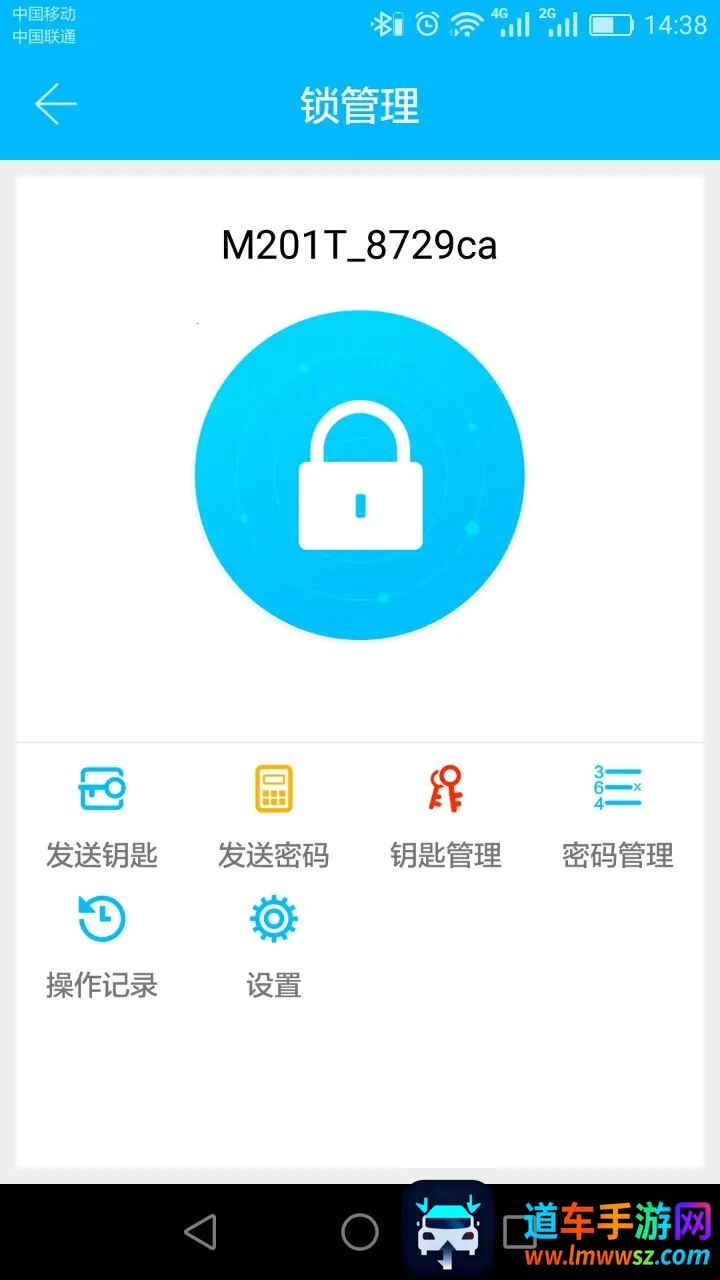Tap the system back triangle button
The image size is (720, 1280).
[201, 1232]
